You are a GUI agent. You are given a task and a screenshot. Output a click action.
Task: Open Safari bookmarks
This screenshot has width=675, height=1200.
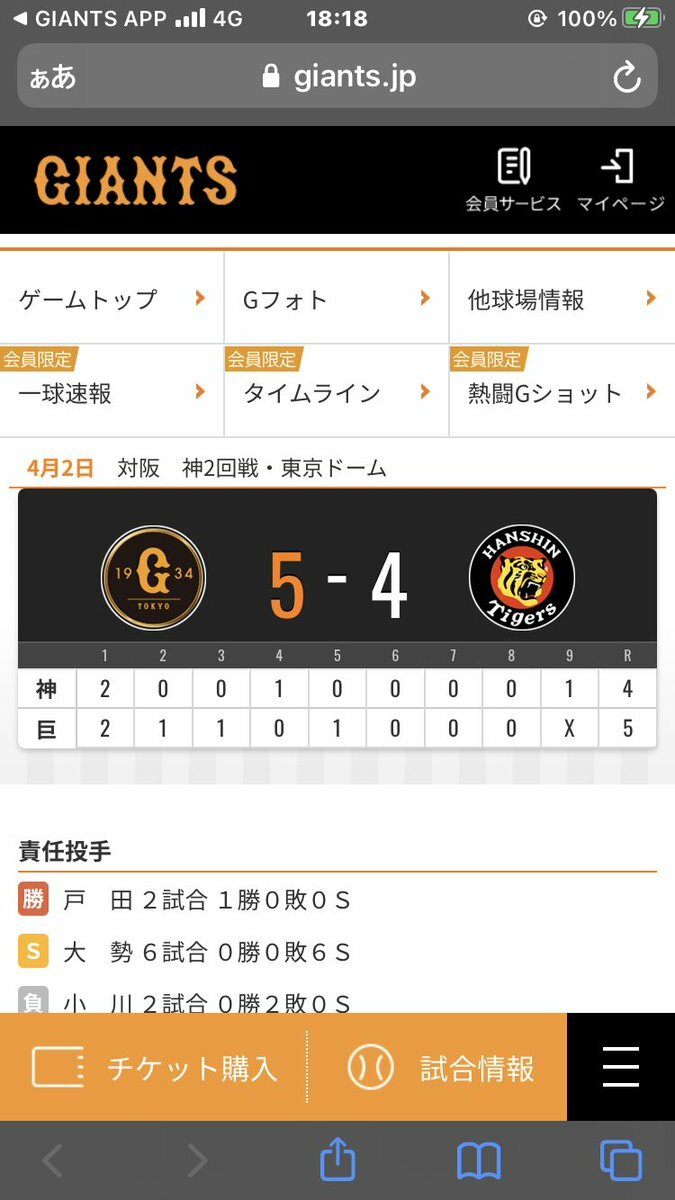[x=479, y=1161]
